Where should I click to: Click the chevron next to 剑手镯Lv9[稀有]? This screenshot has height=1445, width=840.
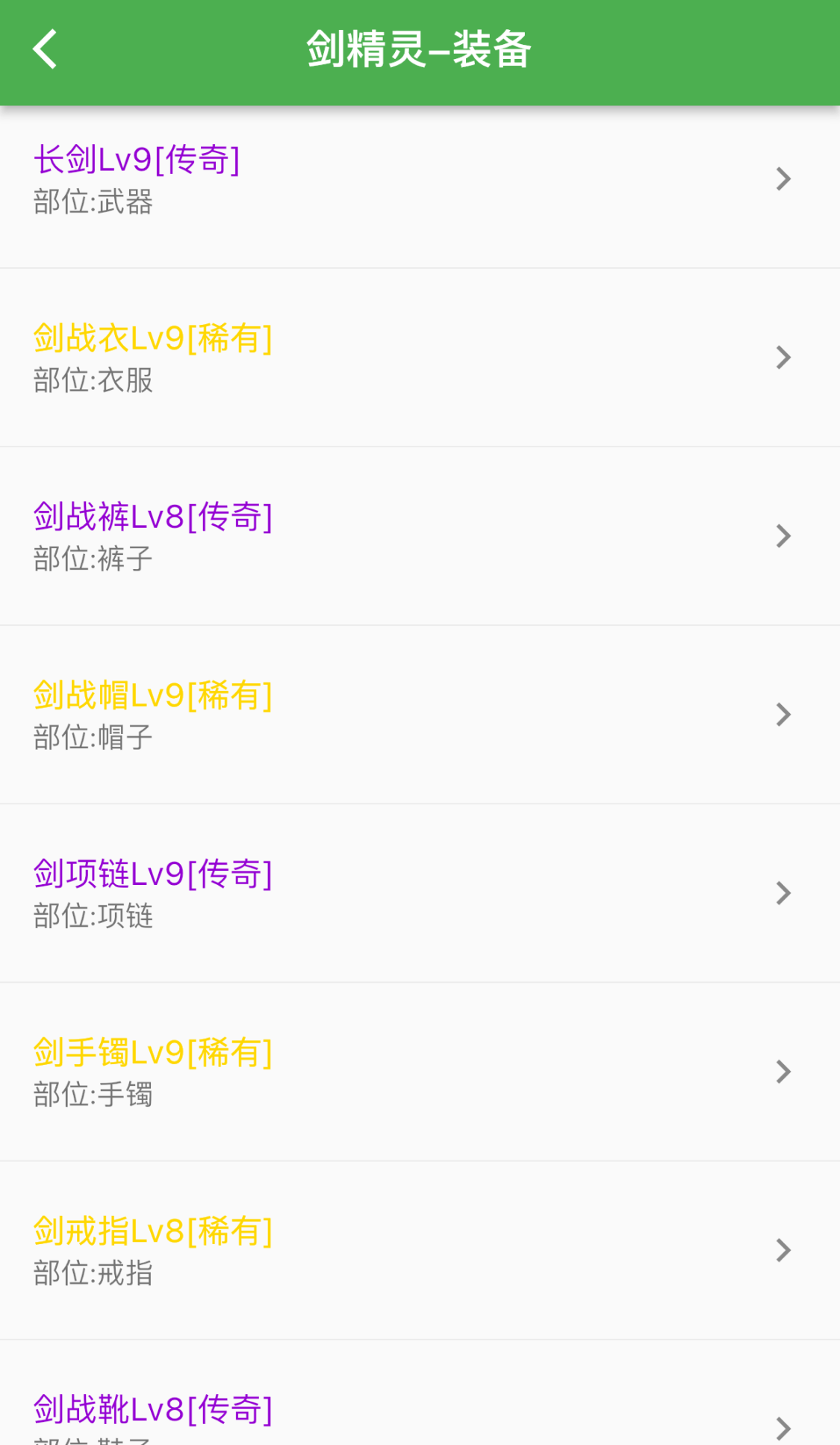click(x=783, y=1071)
